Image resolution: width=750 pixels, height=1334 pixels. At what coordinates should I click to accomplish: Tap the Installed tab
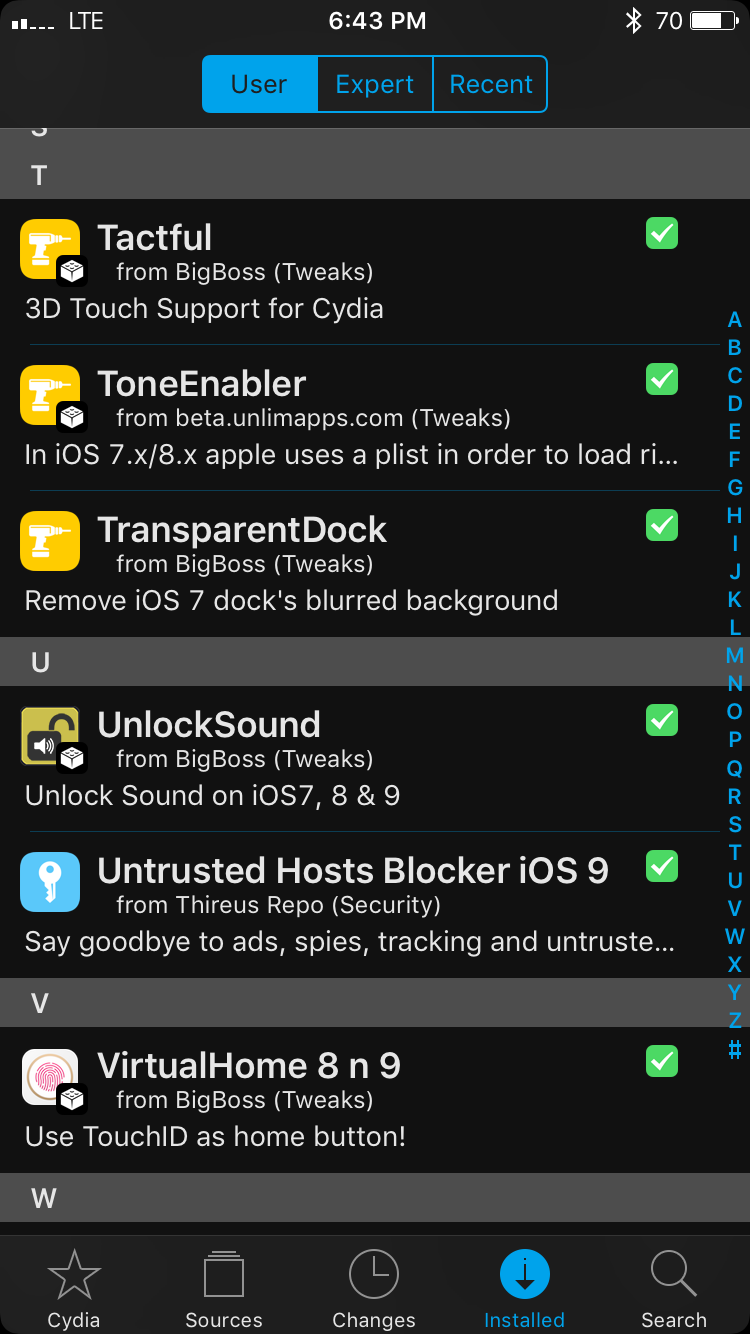[x=524, y=1288]
